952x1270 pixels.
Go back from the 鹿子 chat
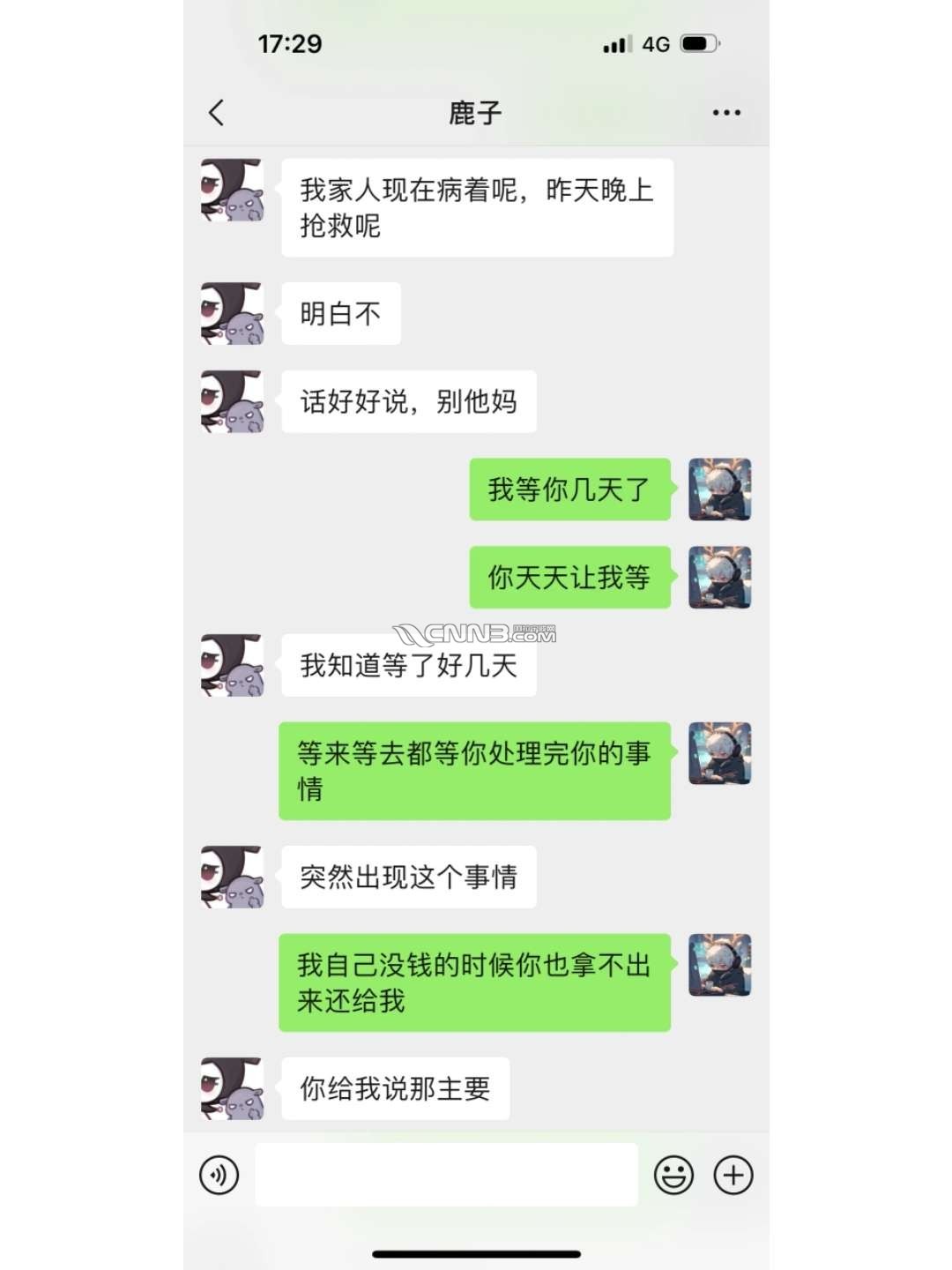pos(217,113)
